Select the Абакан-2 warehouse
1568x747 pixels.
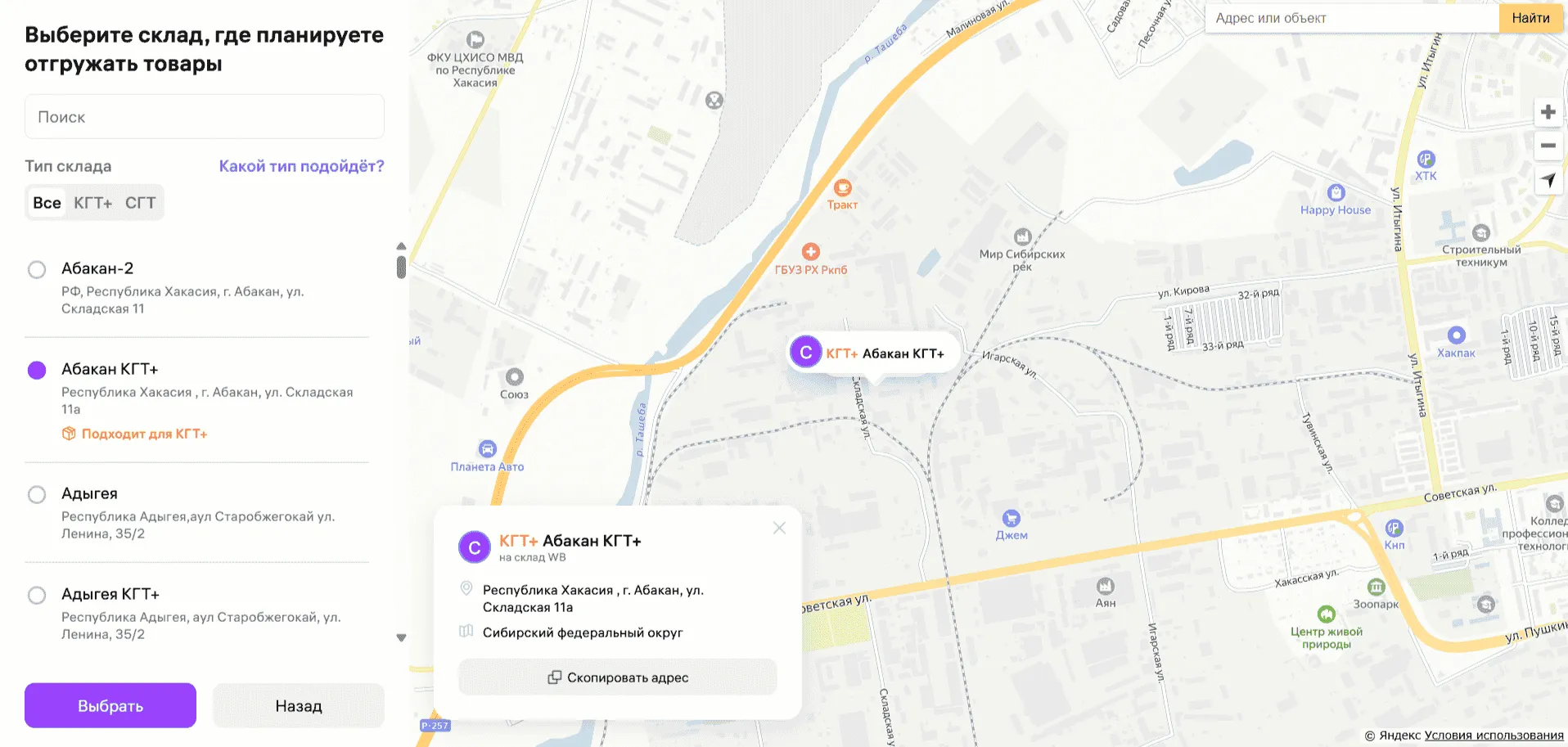(x=37, y=270)
